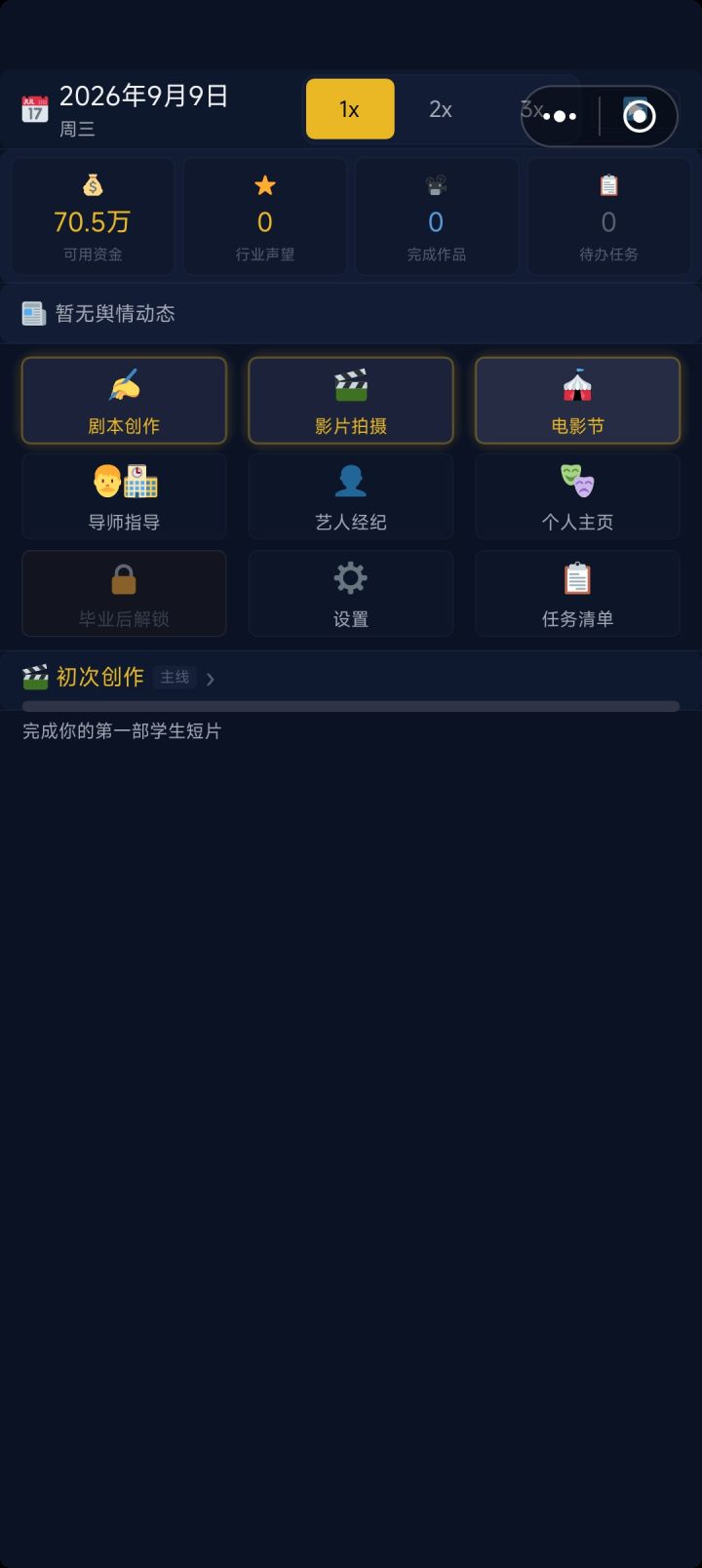Viewport: 702px width, 1568px height.
Task: Click the 暂无舆情动态 news banner
Action: click(351, 313)
